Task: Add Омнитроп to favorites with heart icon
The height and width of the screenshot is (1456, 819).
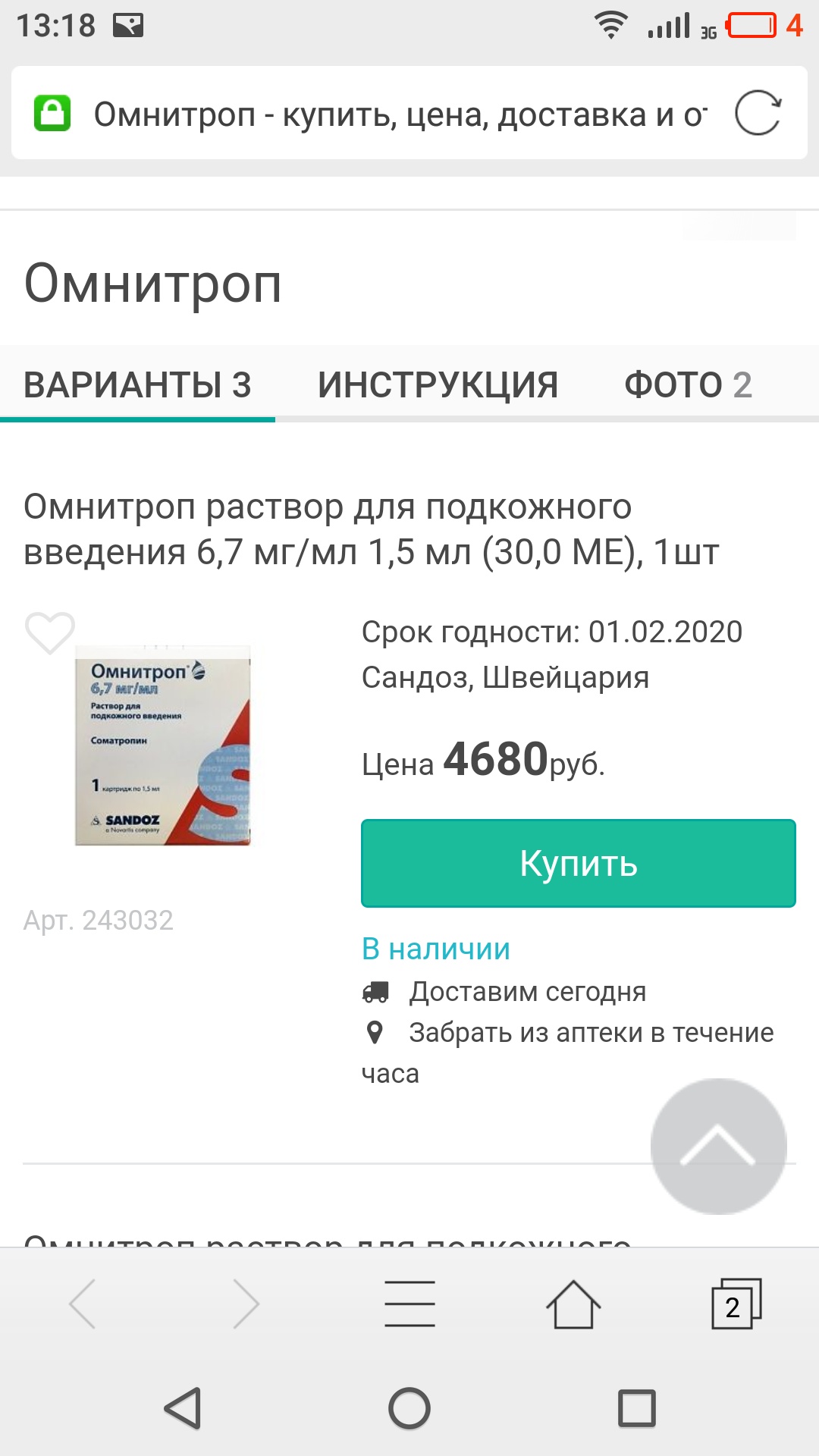Action: [49, 632]
